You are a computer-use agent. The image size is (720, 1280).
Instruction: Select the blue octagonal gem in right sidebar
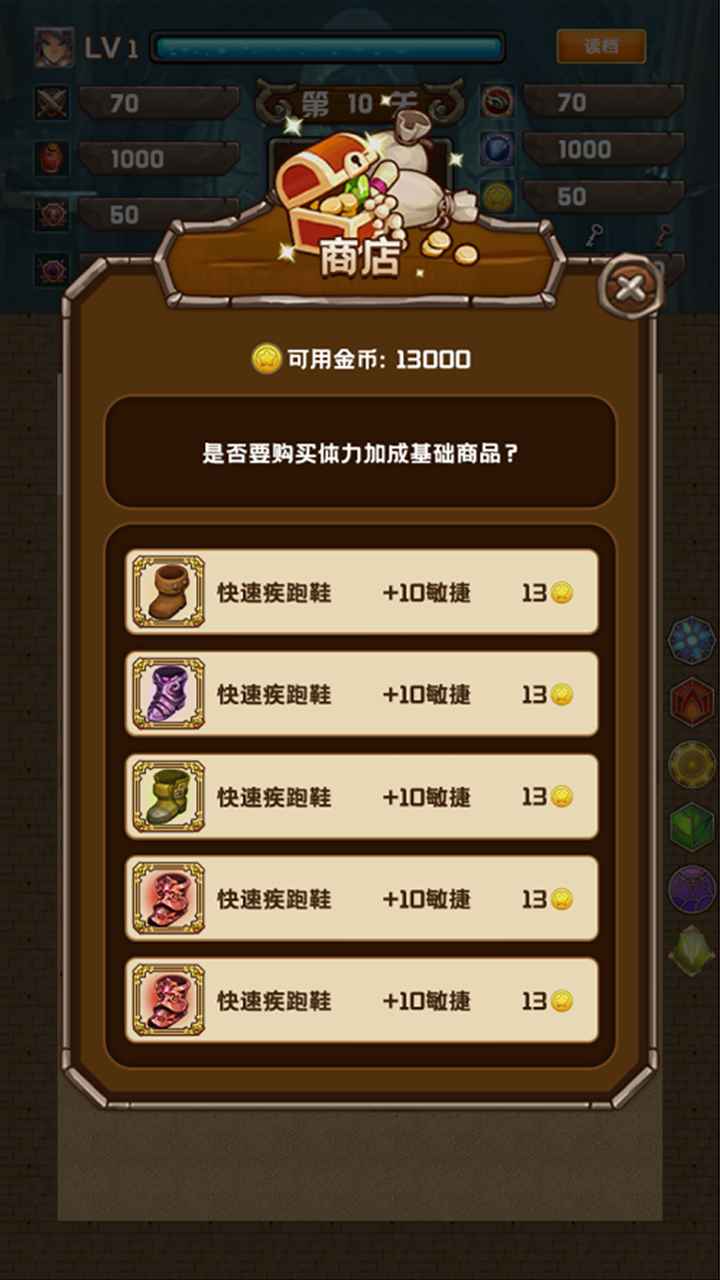click(x=692, y=640)
